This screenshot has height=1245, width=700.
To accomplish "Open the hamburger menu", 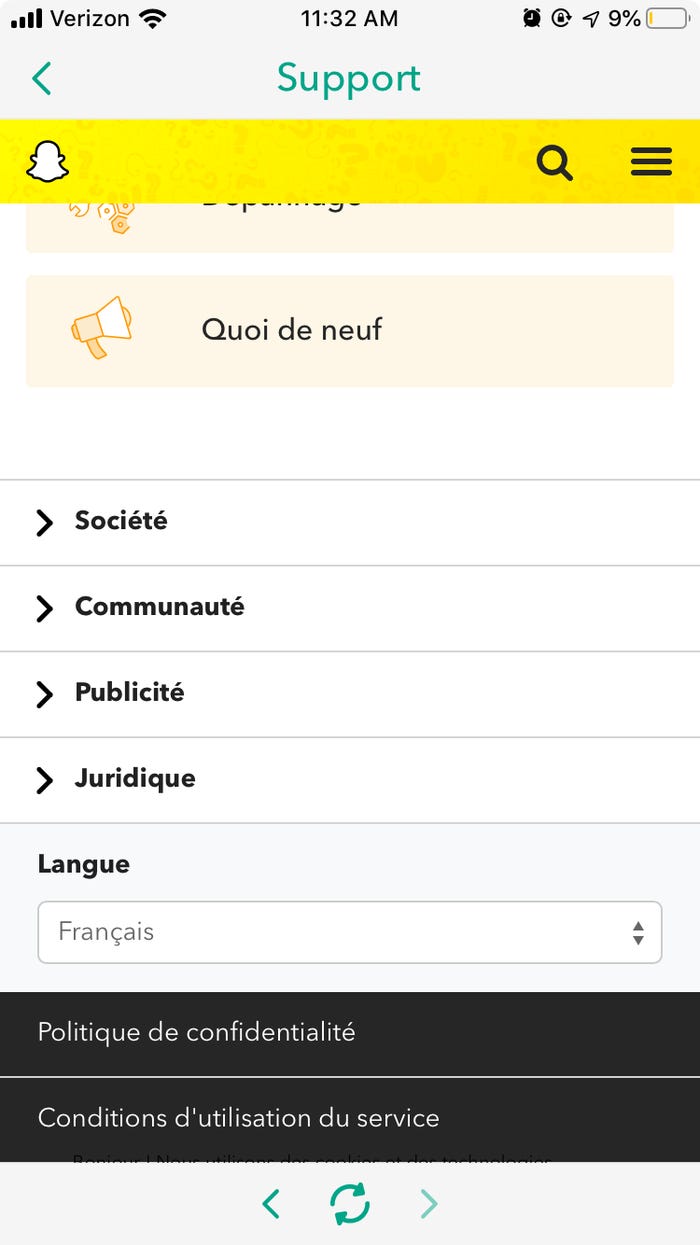I will point(651,161).
